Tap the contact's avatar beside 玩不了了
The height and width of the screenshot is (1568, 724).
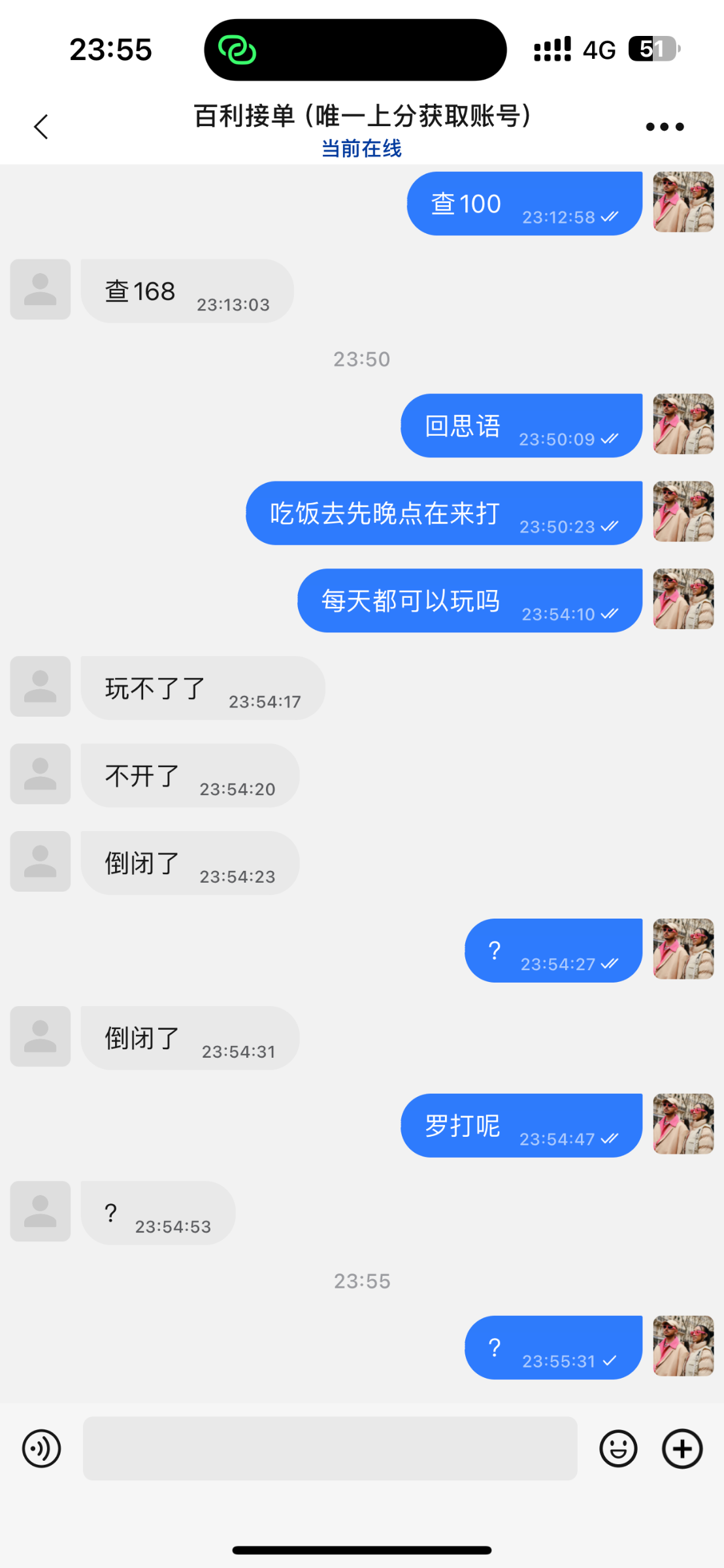click(x=40, y=688)
